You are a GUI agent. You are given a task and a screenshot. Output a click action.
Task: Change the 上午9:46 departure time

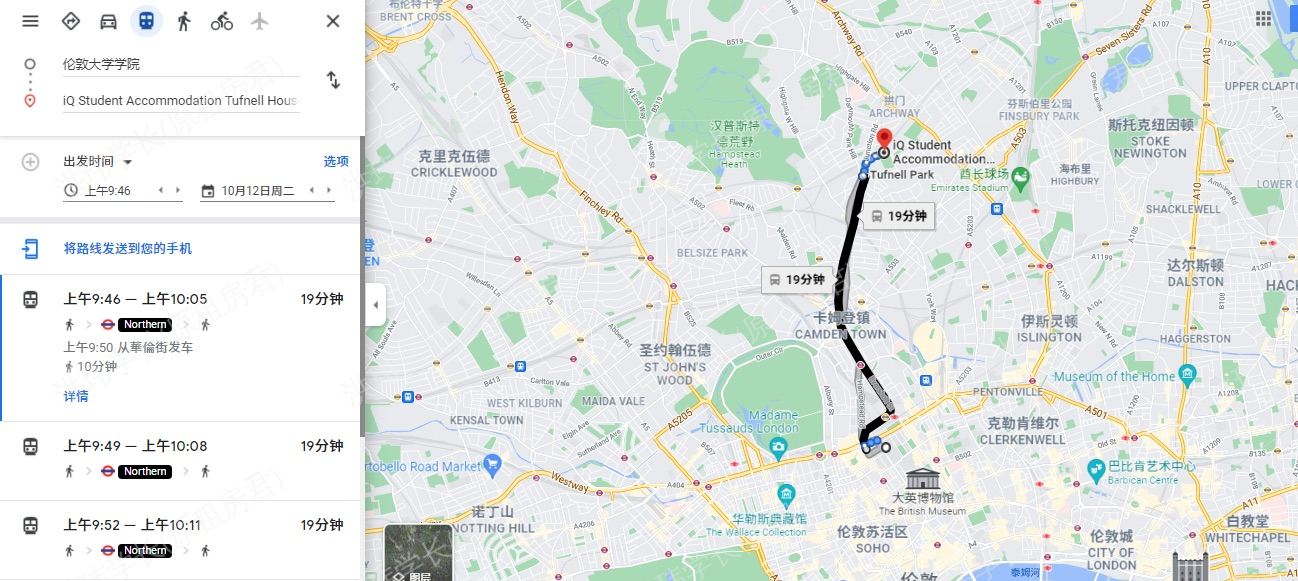point(108,190)
